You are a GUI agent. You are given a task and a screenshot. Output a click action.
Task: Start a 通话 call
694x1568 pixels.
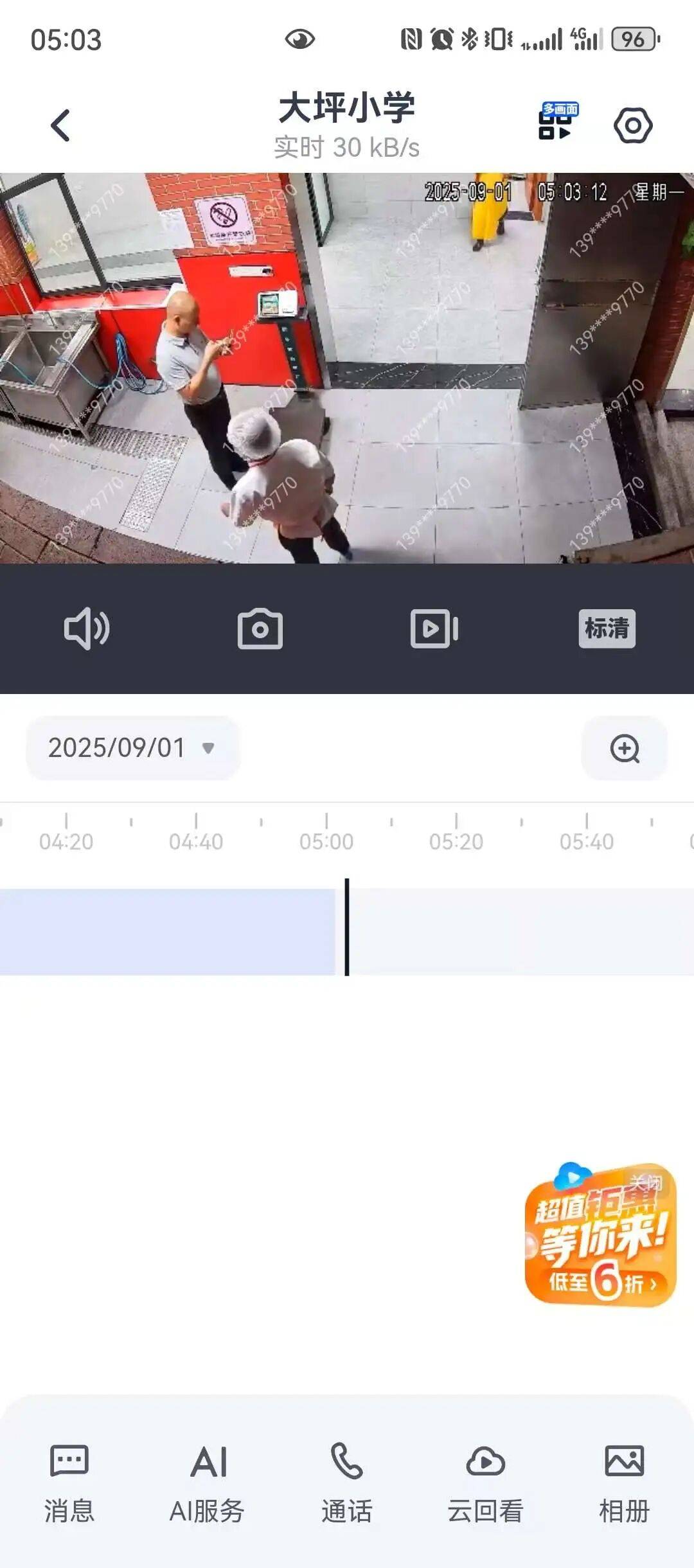(346, 1483)
